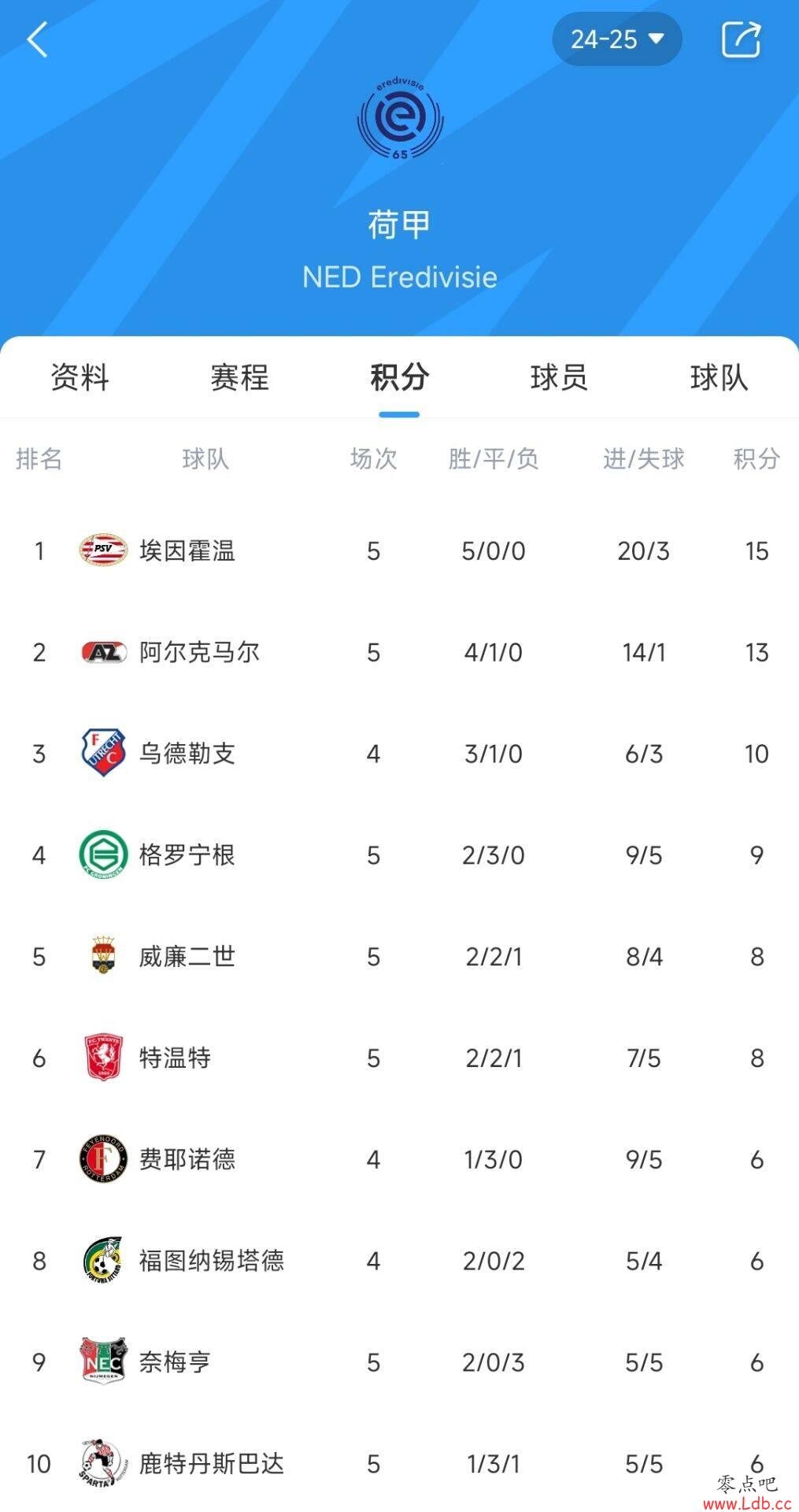Open team row 奈梅亨
Image resolution: width=799 pixels, height=1512 pixels.
tap(399, 1362)
